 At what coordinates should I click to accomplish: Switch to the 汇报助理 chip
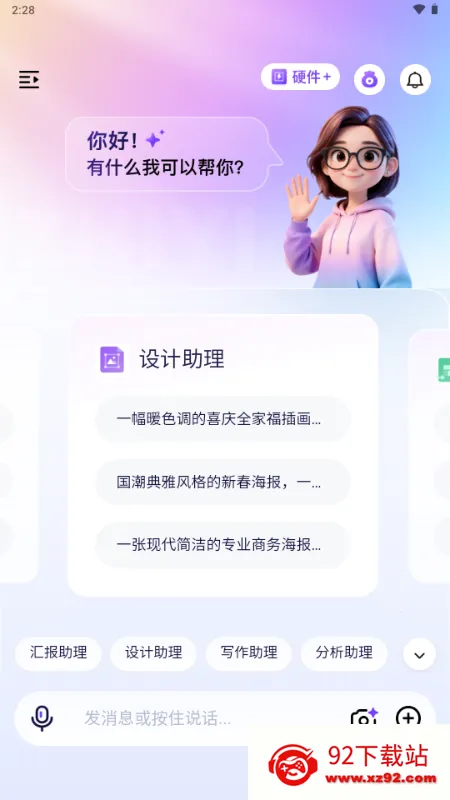pos(58,653)
